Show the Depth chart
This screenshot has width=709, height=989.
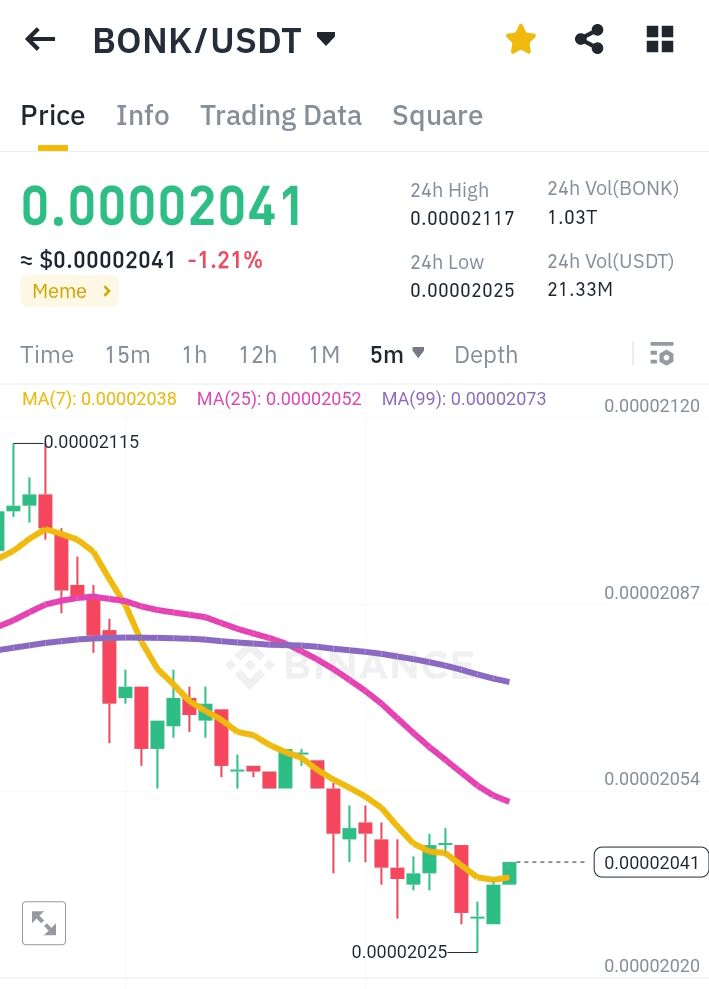(x=486, y=355)
